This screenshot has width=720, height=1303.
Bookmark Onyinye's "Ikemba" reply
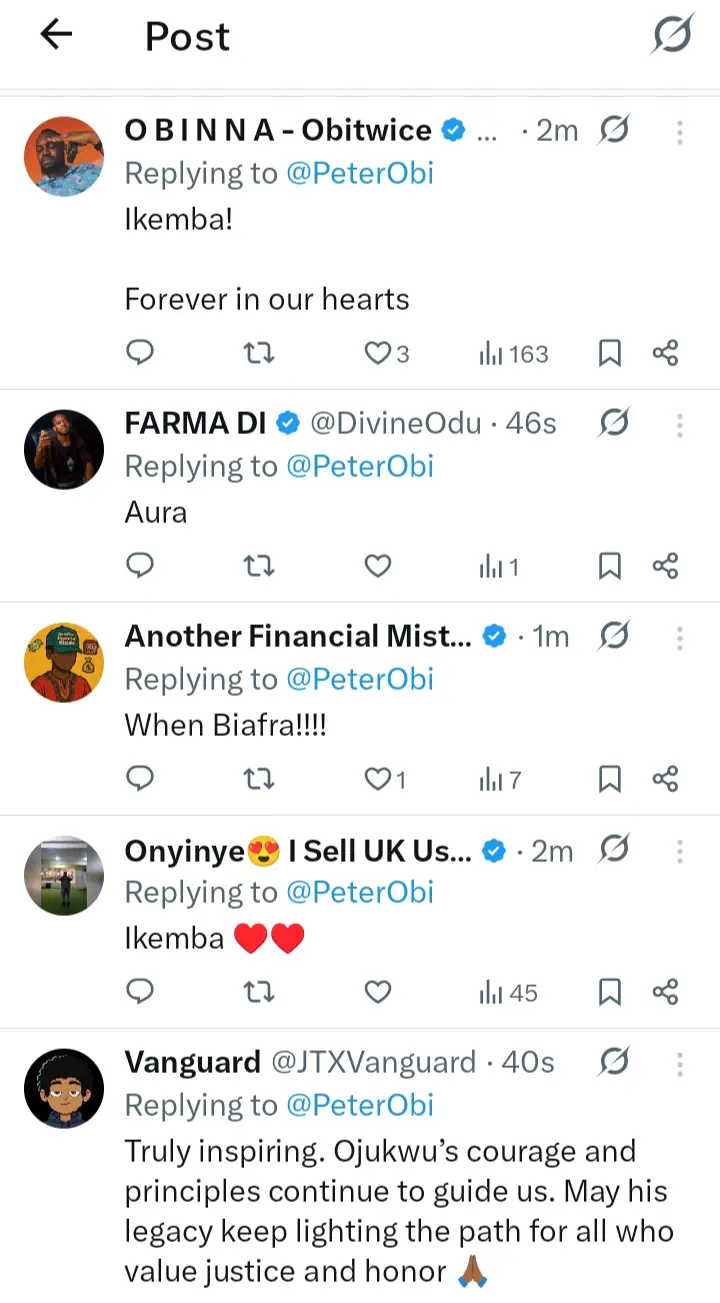coord(609,992)
